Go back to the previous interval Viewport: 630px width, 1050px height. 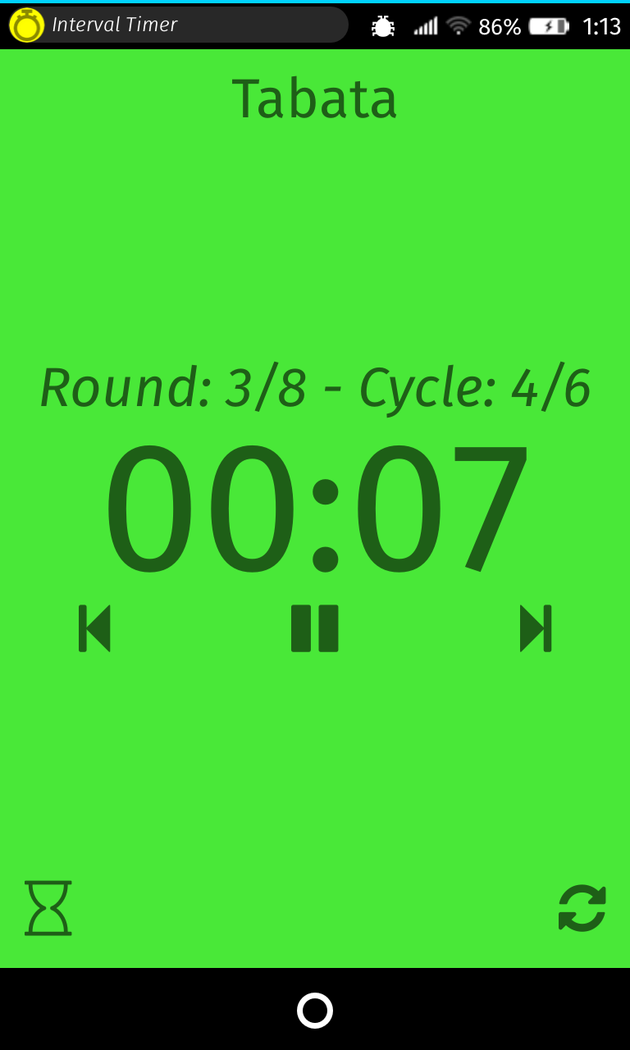[95, 629]
